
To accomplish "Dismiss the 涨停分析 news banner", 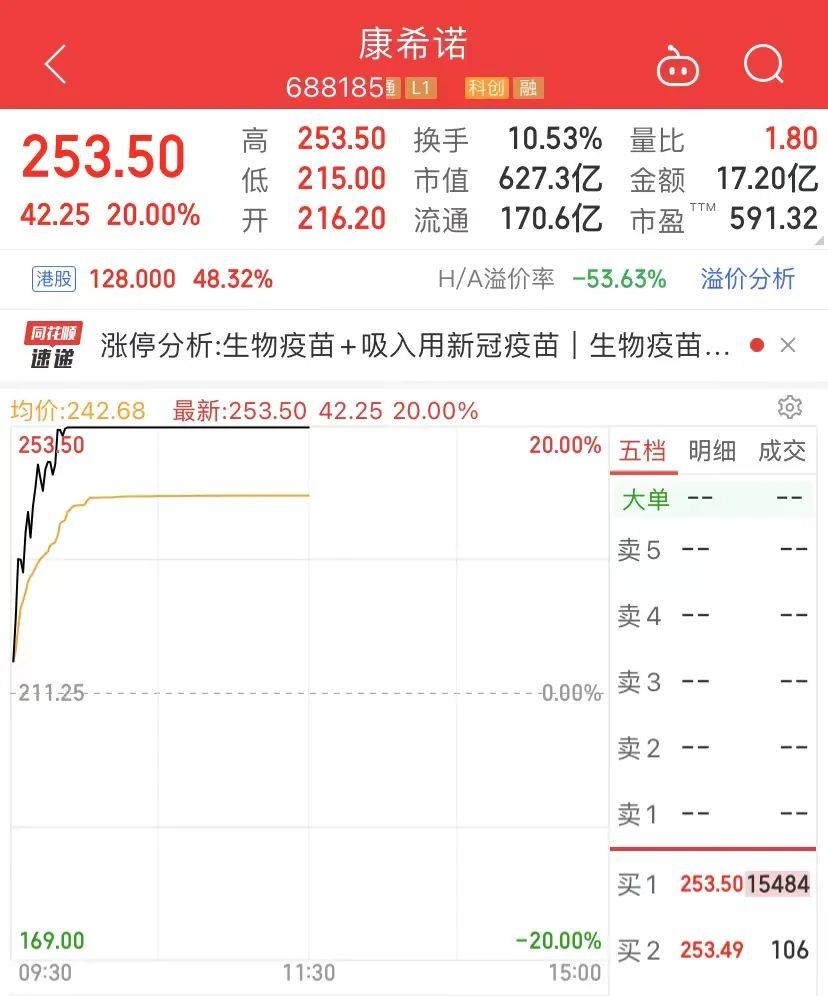I will tap(788, 345).
